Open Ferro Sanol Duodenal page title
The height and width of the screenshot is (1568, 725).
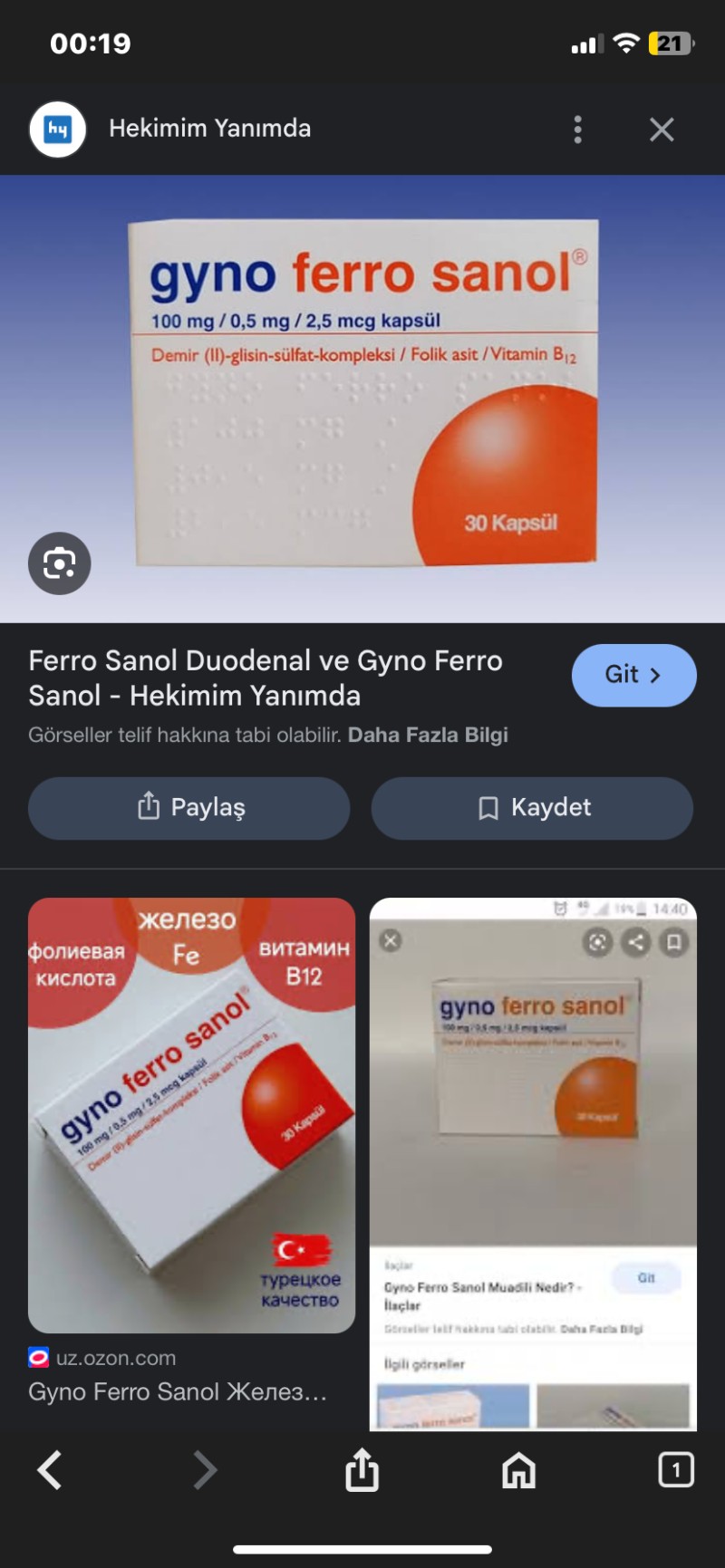pos(266,678)
